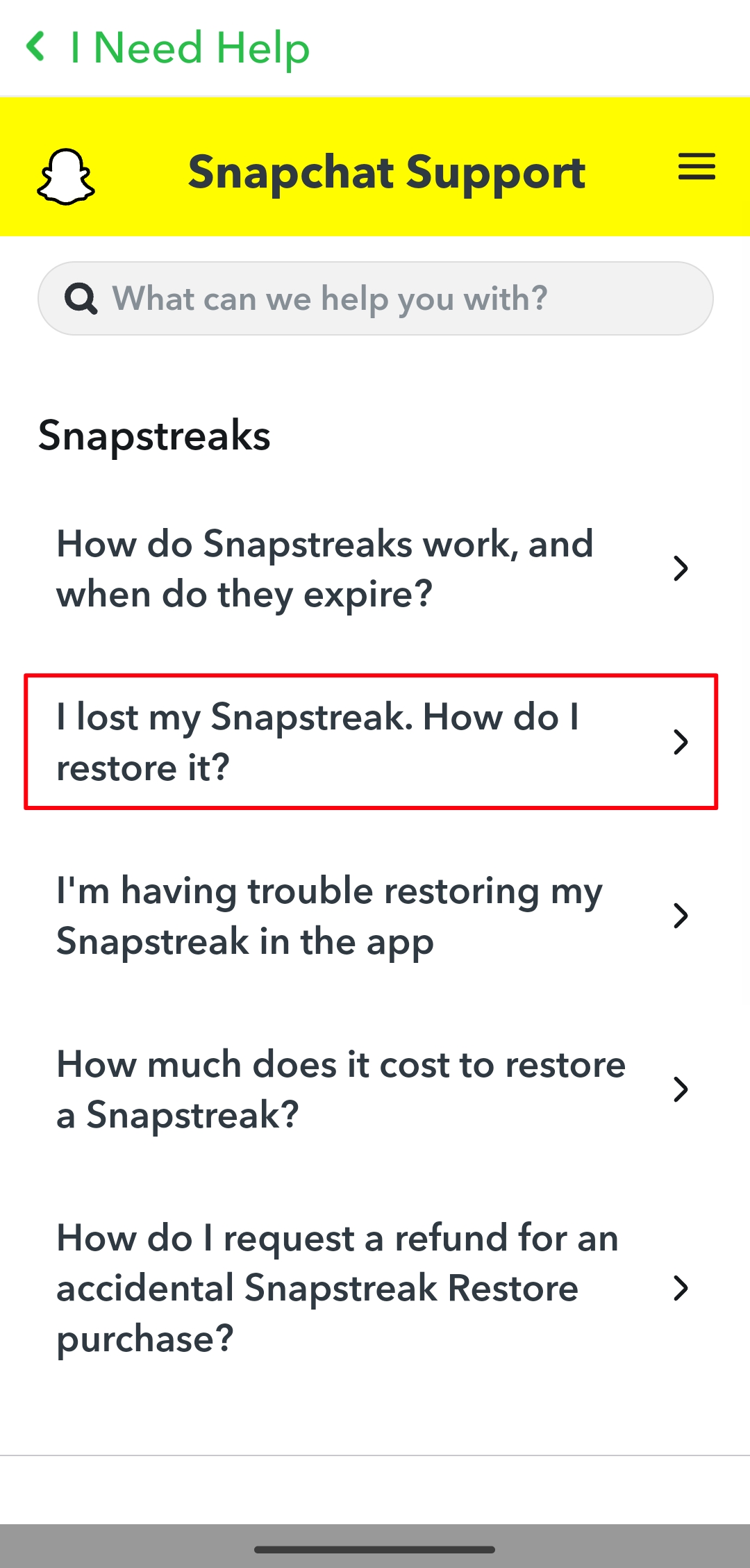Open 'I'm having trouble restoring my Snapstreak'

371,916
